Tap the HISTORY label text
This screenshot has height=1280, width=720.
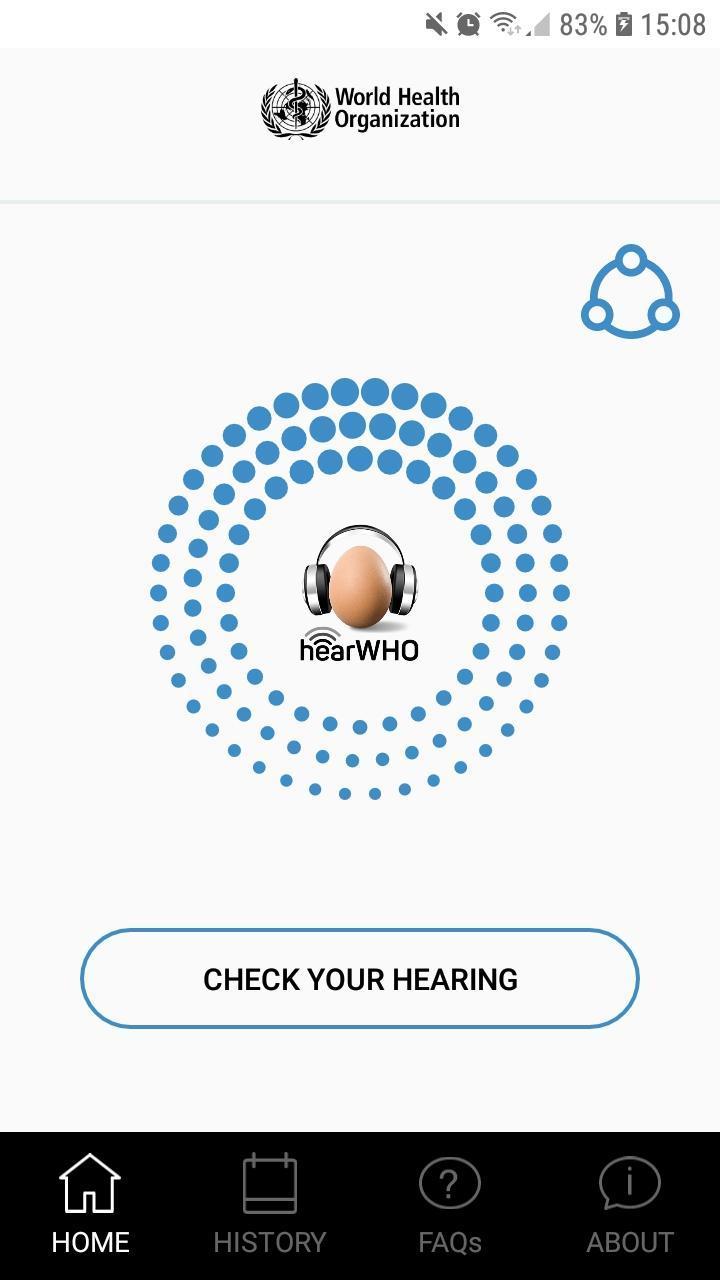(x=269, y=1242)
